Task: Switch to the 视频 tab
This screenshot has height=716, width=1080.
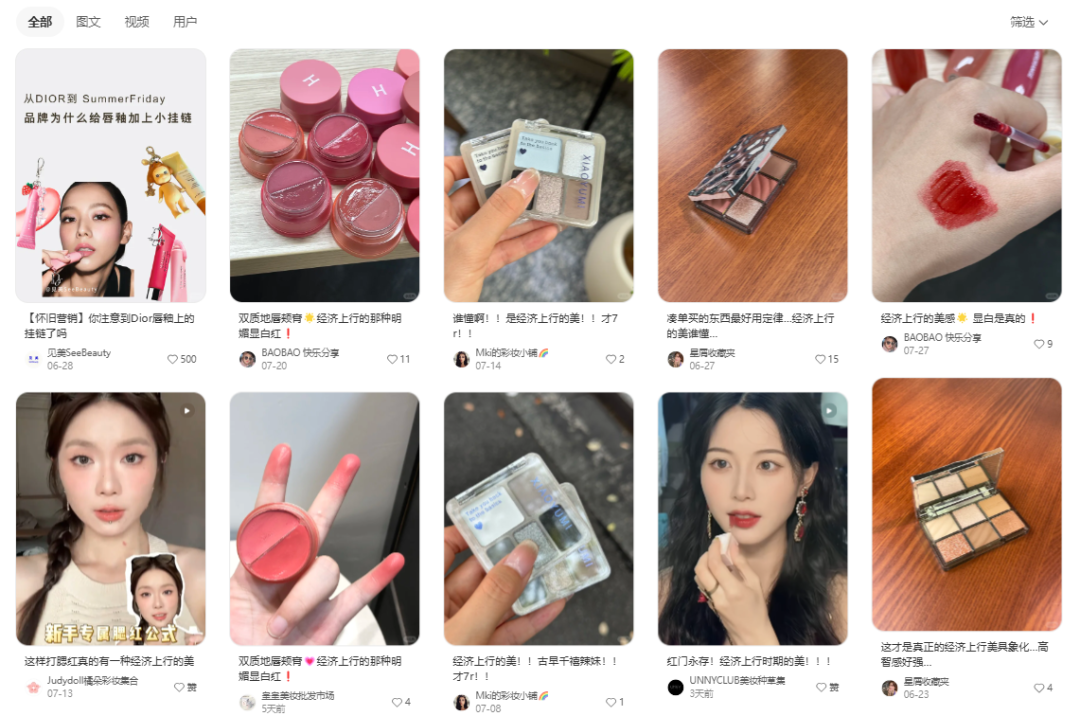Action: click(x=137, y=22)
